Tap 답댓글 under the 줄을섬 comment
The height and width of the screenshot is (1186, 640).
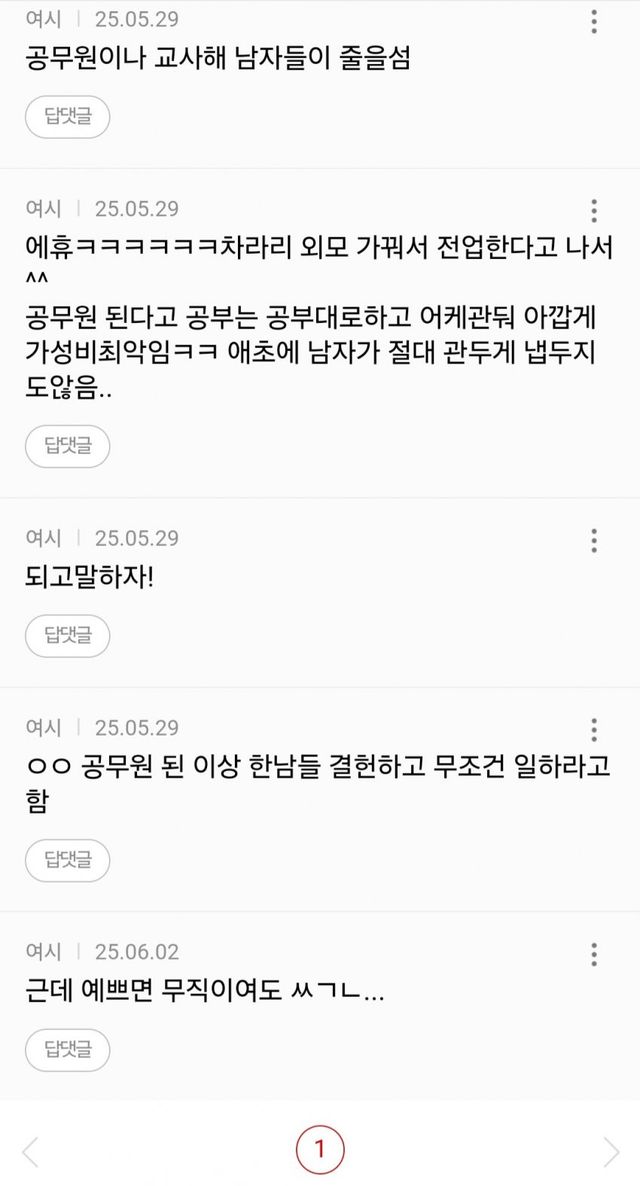point(68,117)
